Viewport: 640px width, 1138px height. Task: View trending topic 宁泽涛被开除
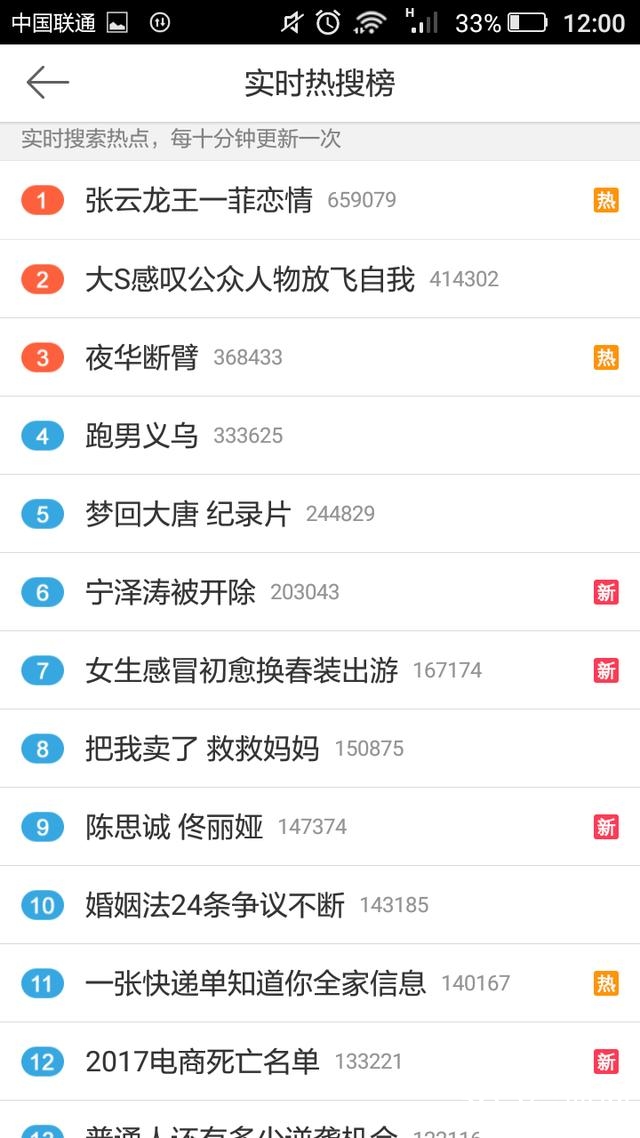tap(170, 592)
